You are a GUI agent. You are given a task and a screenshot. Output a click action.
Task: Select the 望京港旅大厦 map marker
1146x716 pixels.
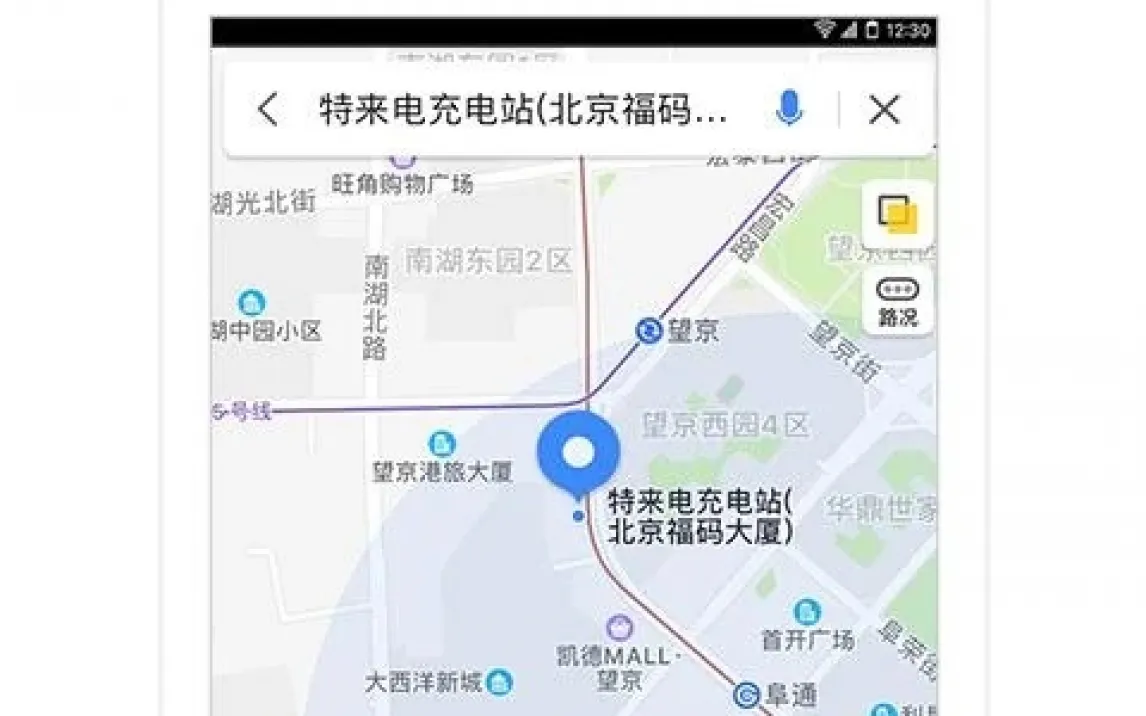442,444
